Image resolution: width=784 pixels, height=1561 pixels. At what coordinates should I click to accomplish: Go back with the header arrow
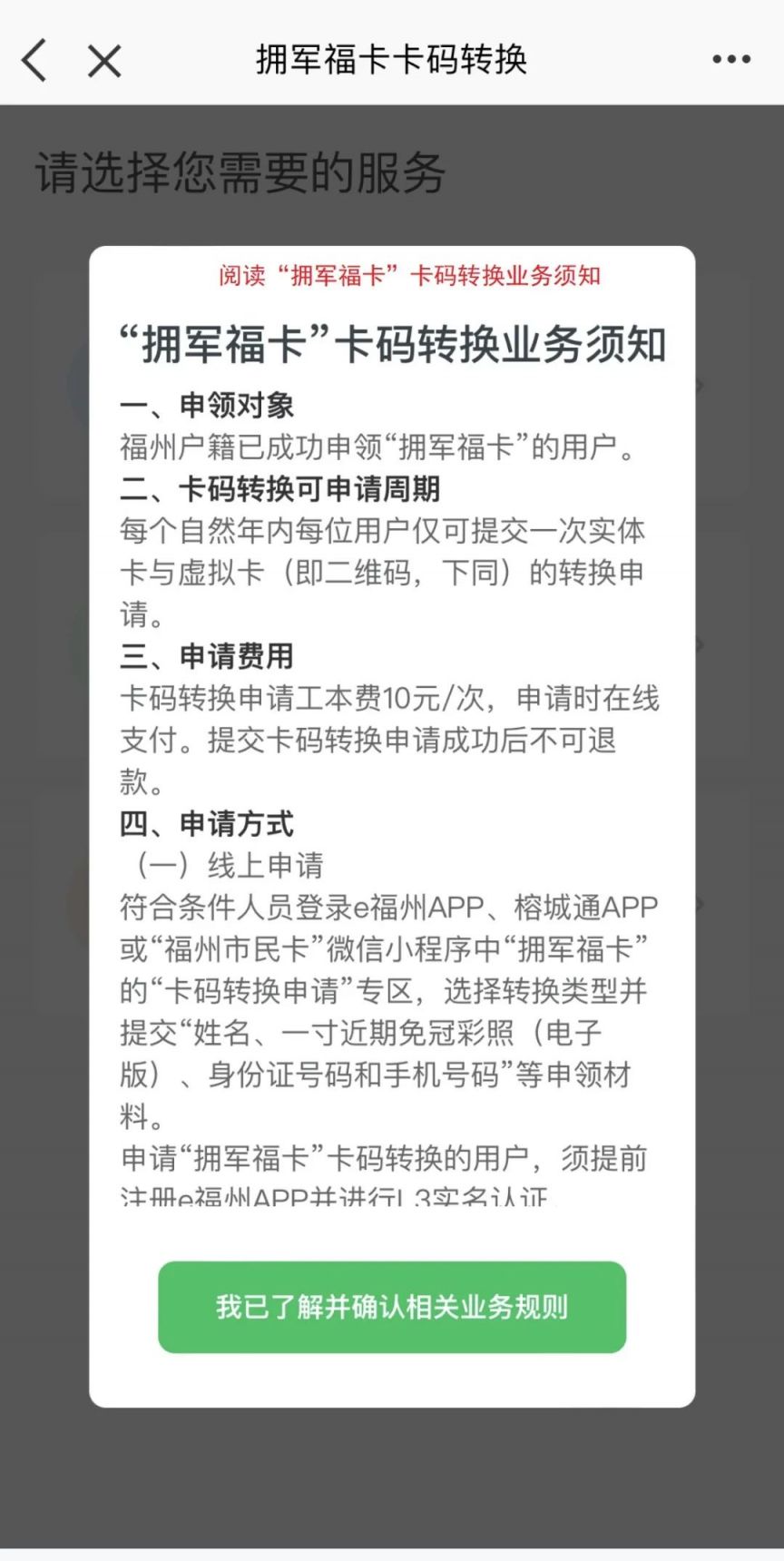pyautogui.click(x=34, y=61)
